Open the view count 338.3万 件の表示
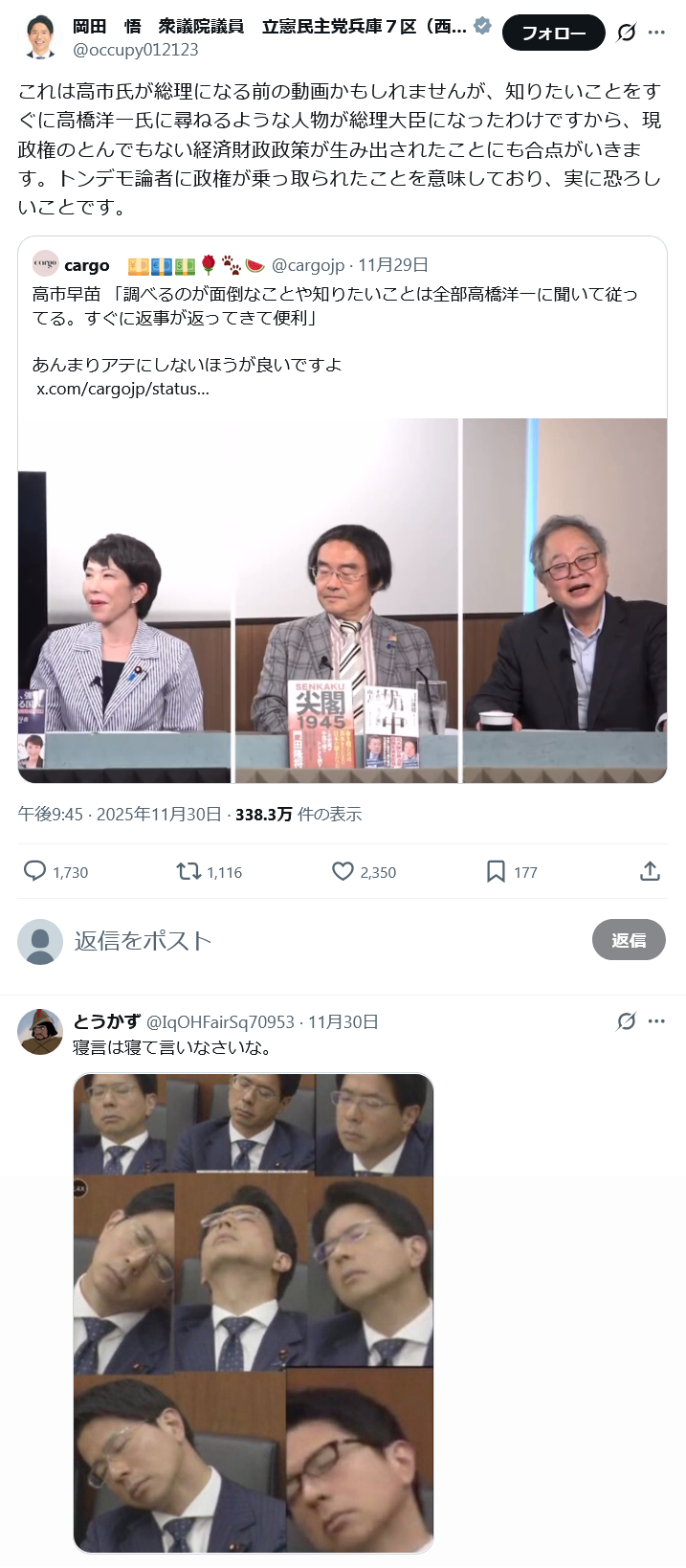 click(298, 815)
